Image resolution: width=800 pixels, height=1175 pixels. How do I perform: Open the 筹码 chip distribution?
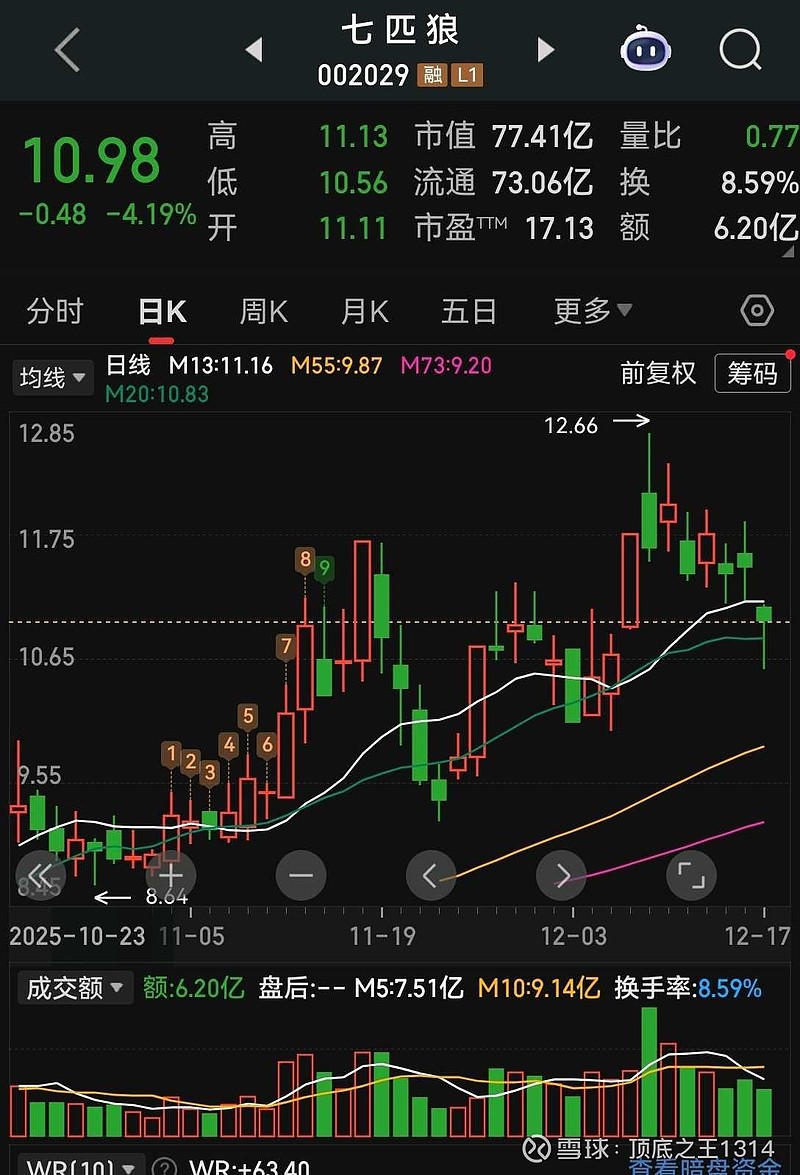pos(752,373)
